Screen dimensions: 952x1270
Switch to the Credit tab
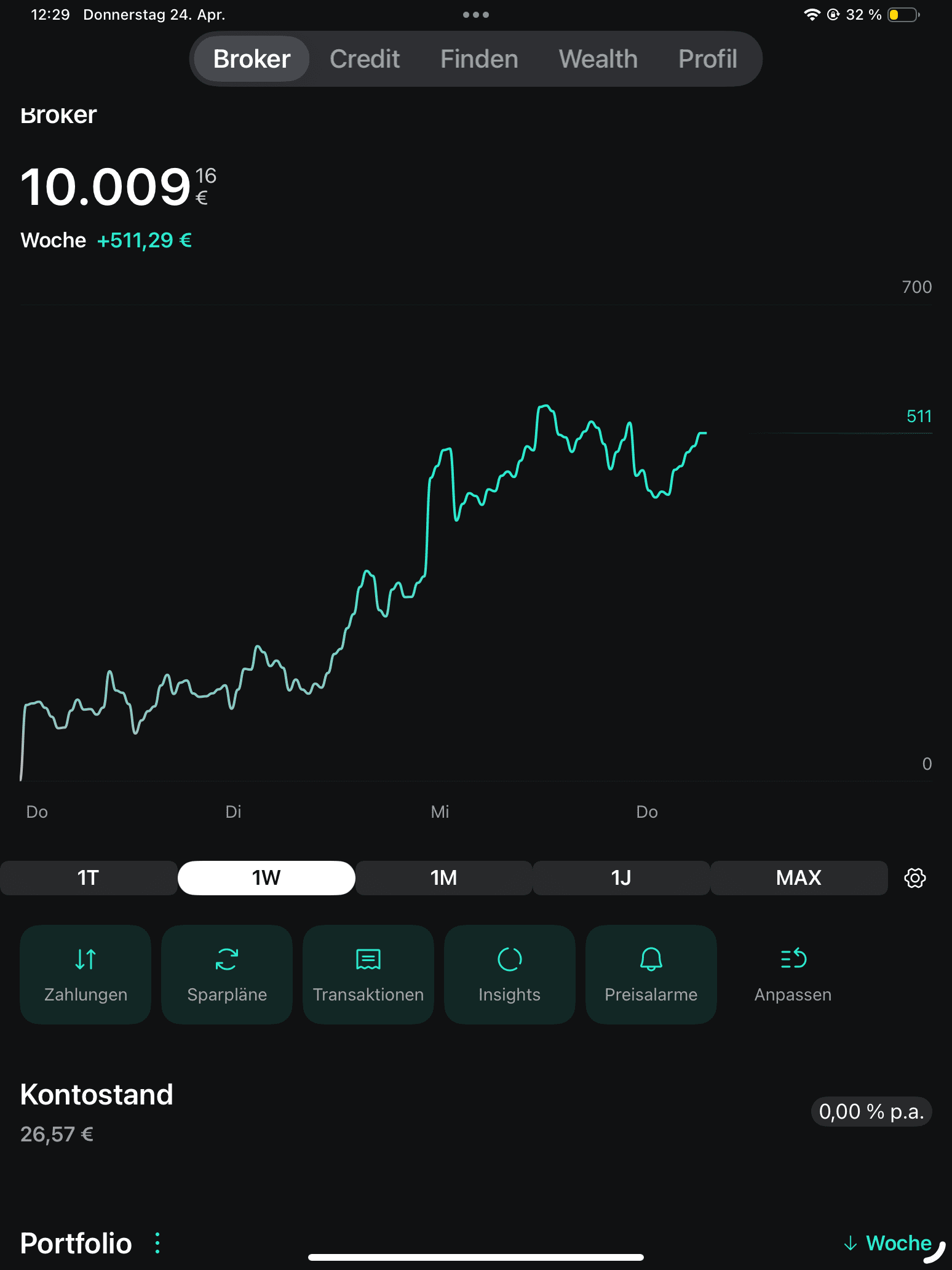[365, 59]
